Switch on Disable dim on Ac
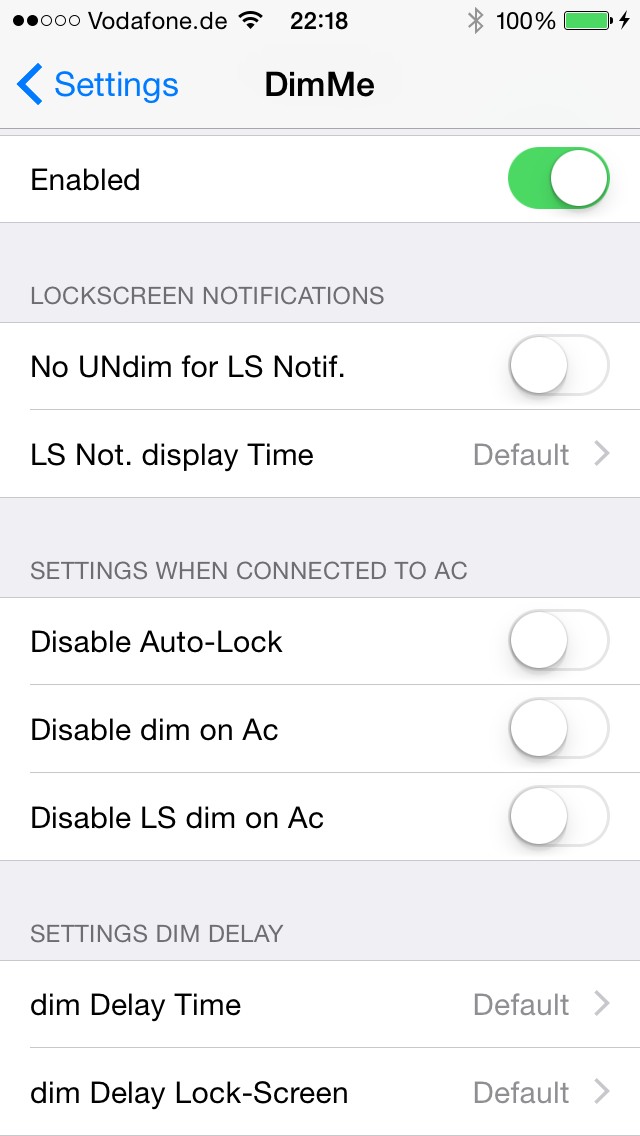Image resolution: width=640 pixels, height=1136 pixels. coord(558,729)
